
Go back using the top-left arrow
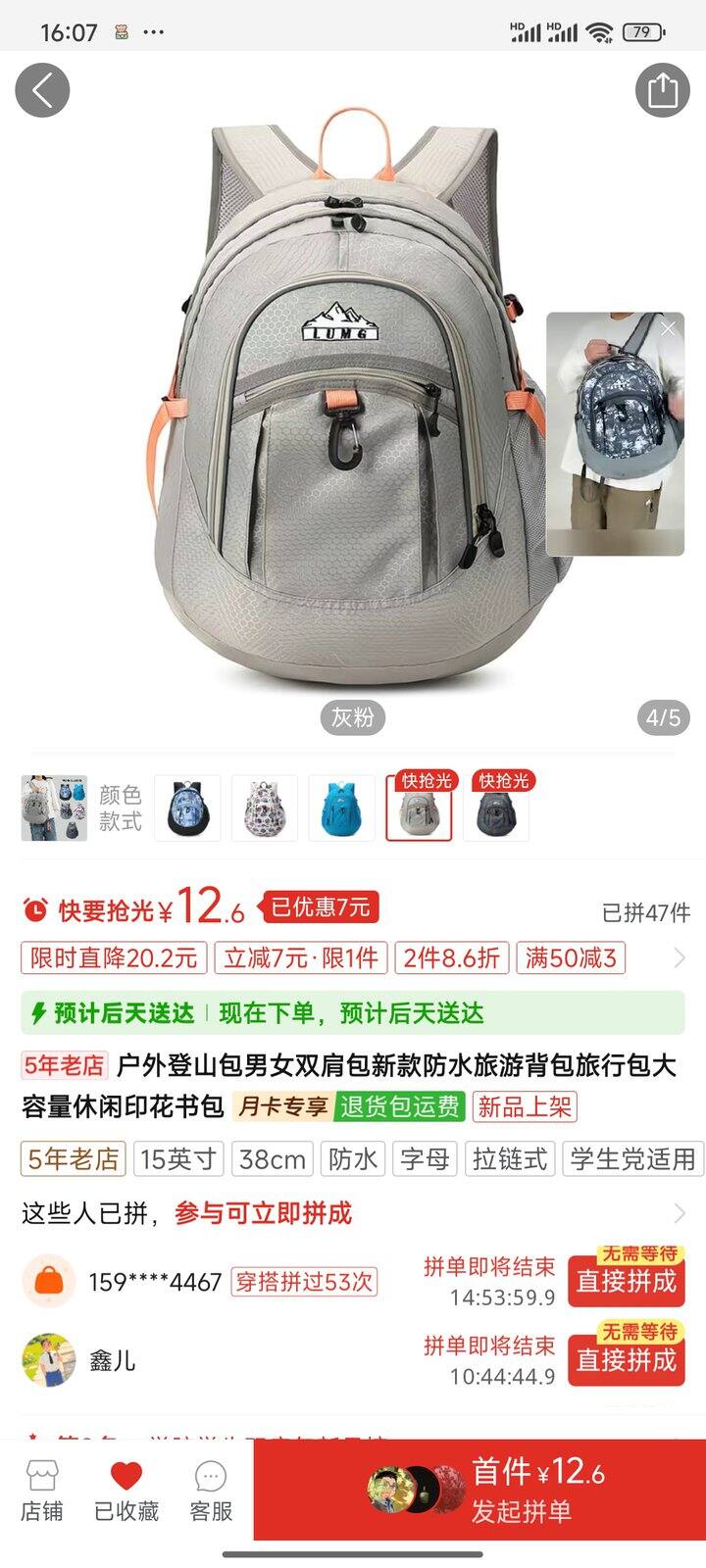coord(42,91)
